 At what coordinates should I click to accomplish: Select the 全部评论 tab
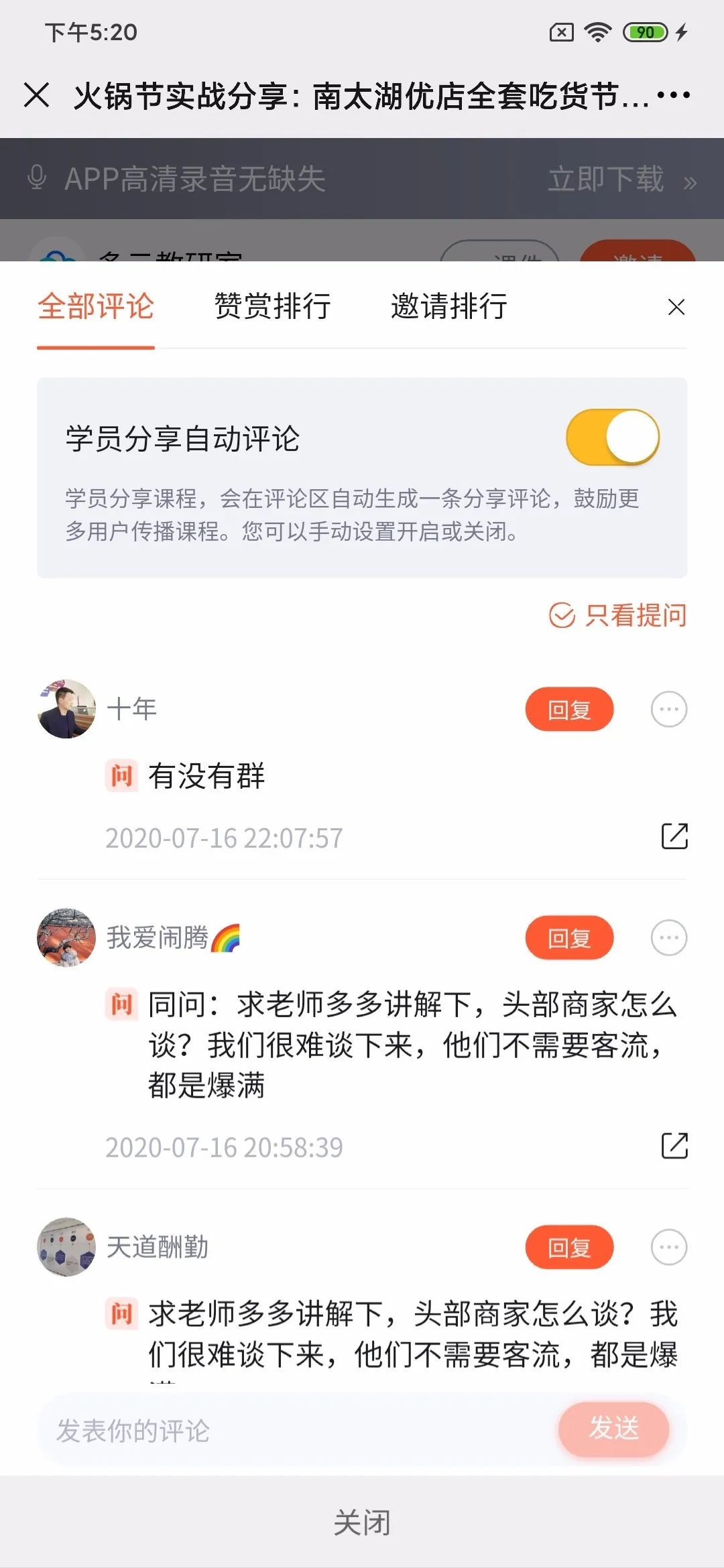pos(96,306)
